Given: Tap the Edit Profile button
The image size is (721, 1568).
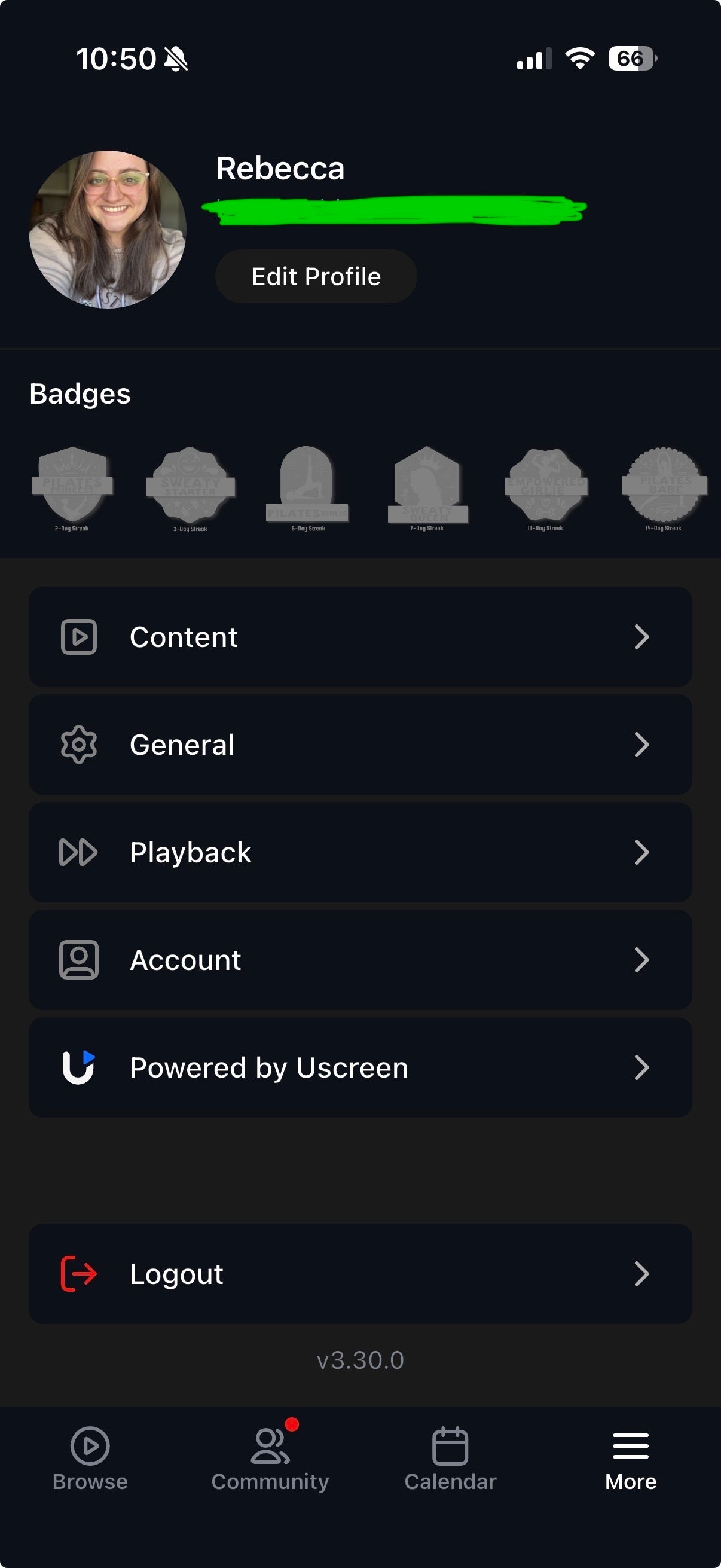Looking at the screenshot, I should [316, 276].
